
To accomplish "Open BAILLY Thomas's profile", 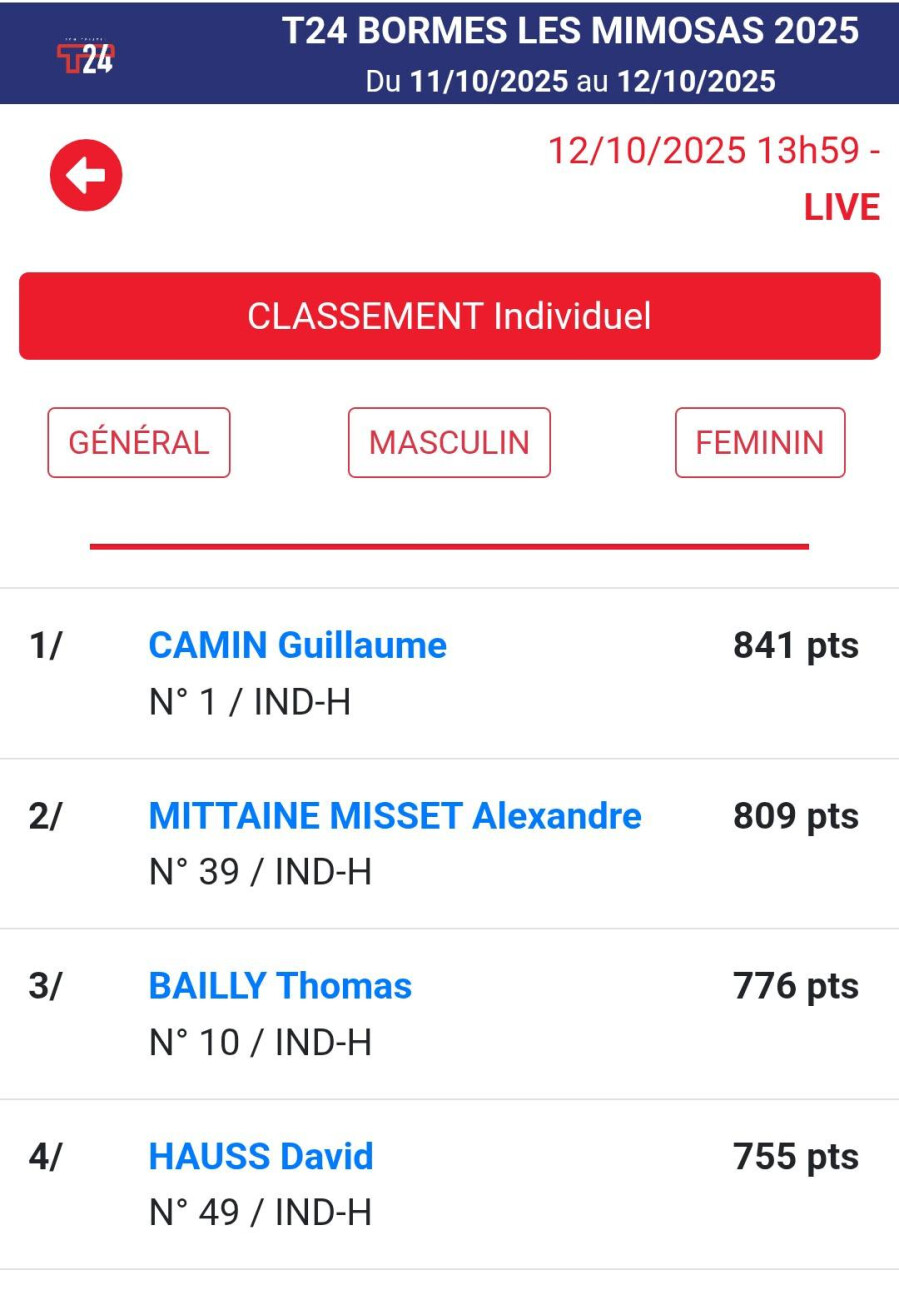I will (x=280, y=986).
